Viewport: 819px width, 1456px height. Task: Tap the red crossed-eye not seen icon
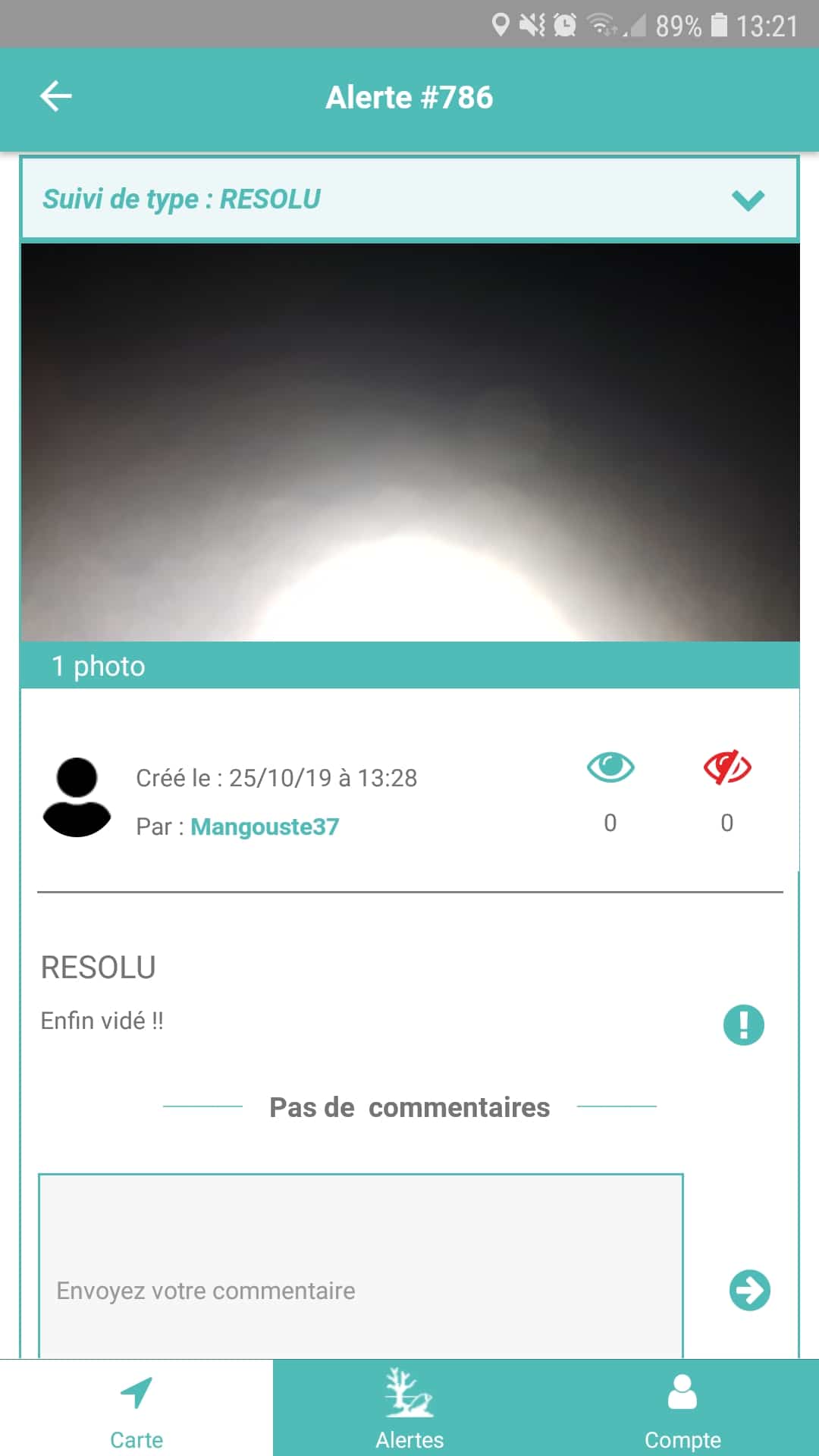(x=726, y=767)
